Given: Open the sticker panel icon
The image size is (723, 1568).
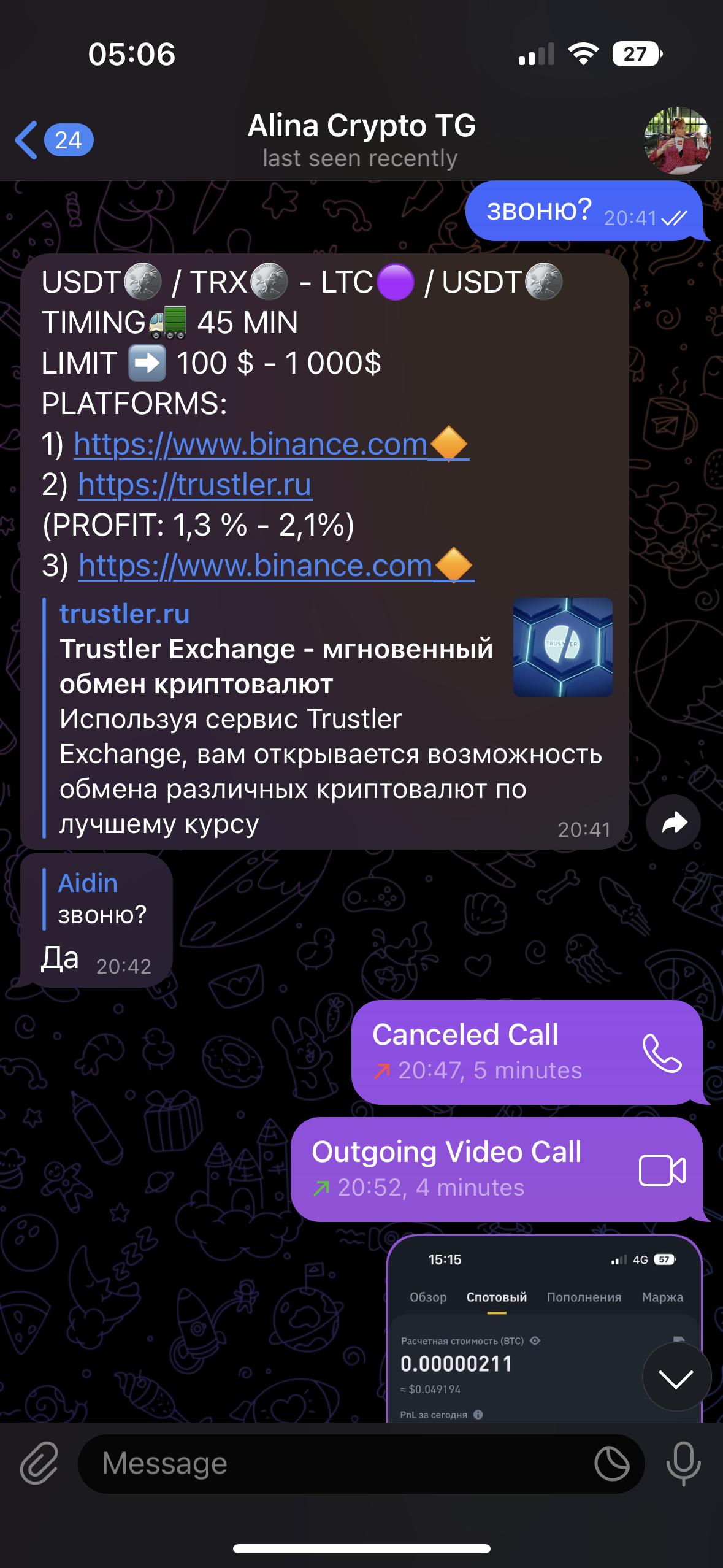Looking at the screenshot, I should tap(612, 1464).
